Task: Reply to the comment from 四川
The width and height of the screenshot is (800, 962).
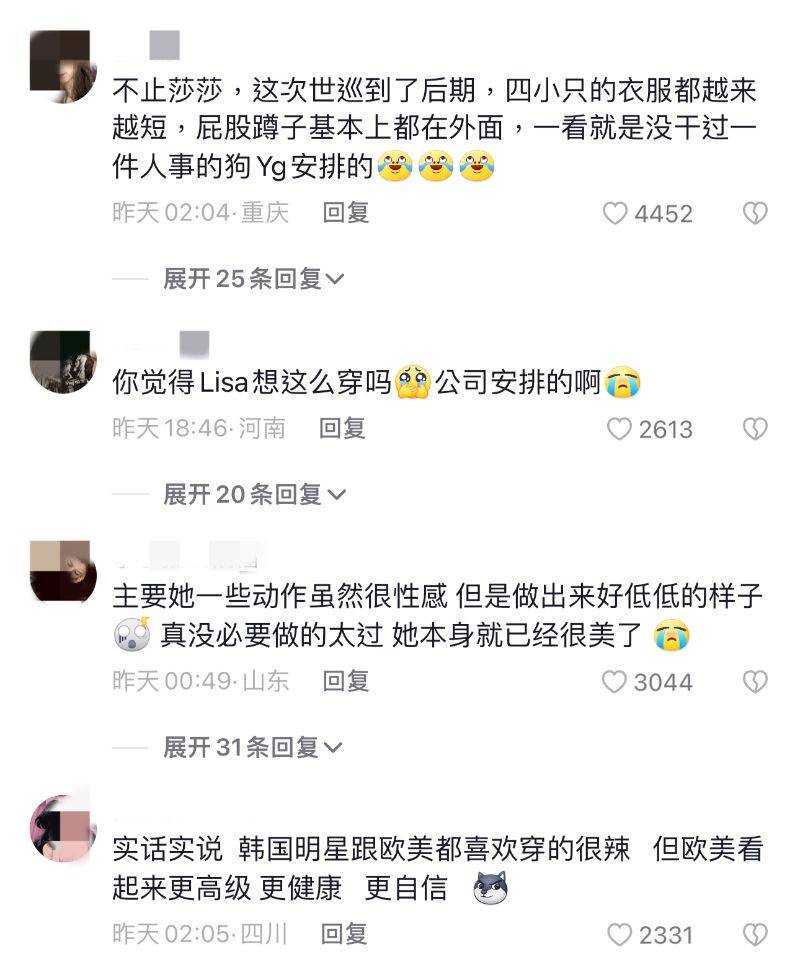Action: pyautogui.click(x=344, y=935)
